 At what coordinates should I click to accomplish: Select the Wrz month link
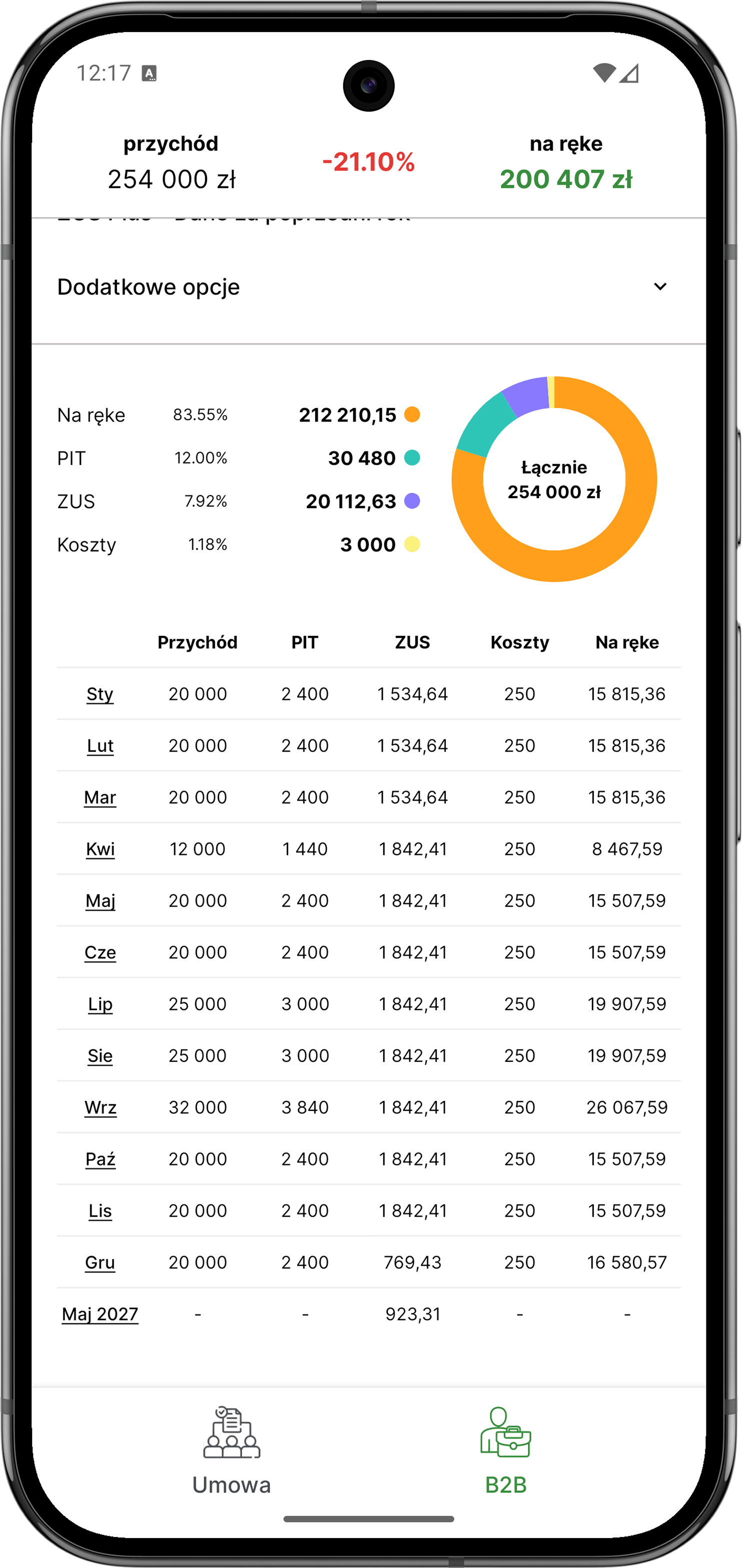point(101,1108)
